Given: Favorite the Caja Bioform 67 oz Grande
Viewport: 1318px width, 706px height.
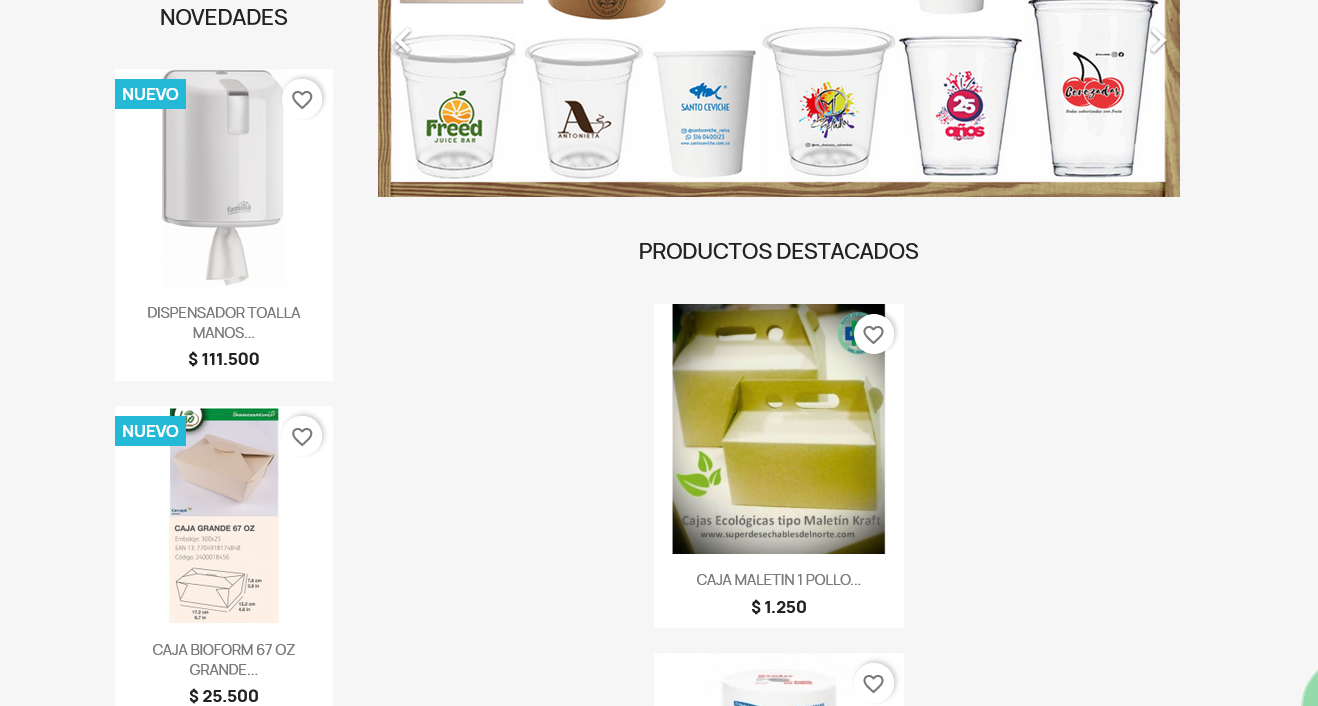Looking at the screenshot, I should [302, 437].
